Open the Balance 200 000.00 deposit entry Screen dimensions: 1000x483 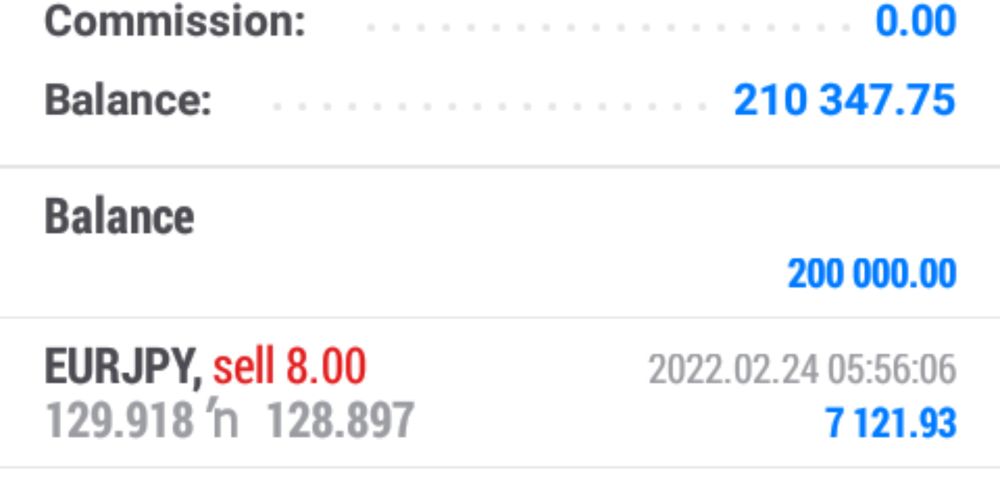point(500,244)
